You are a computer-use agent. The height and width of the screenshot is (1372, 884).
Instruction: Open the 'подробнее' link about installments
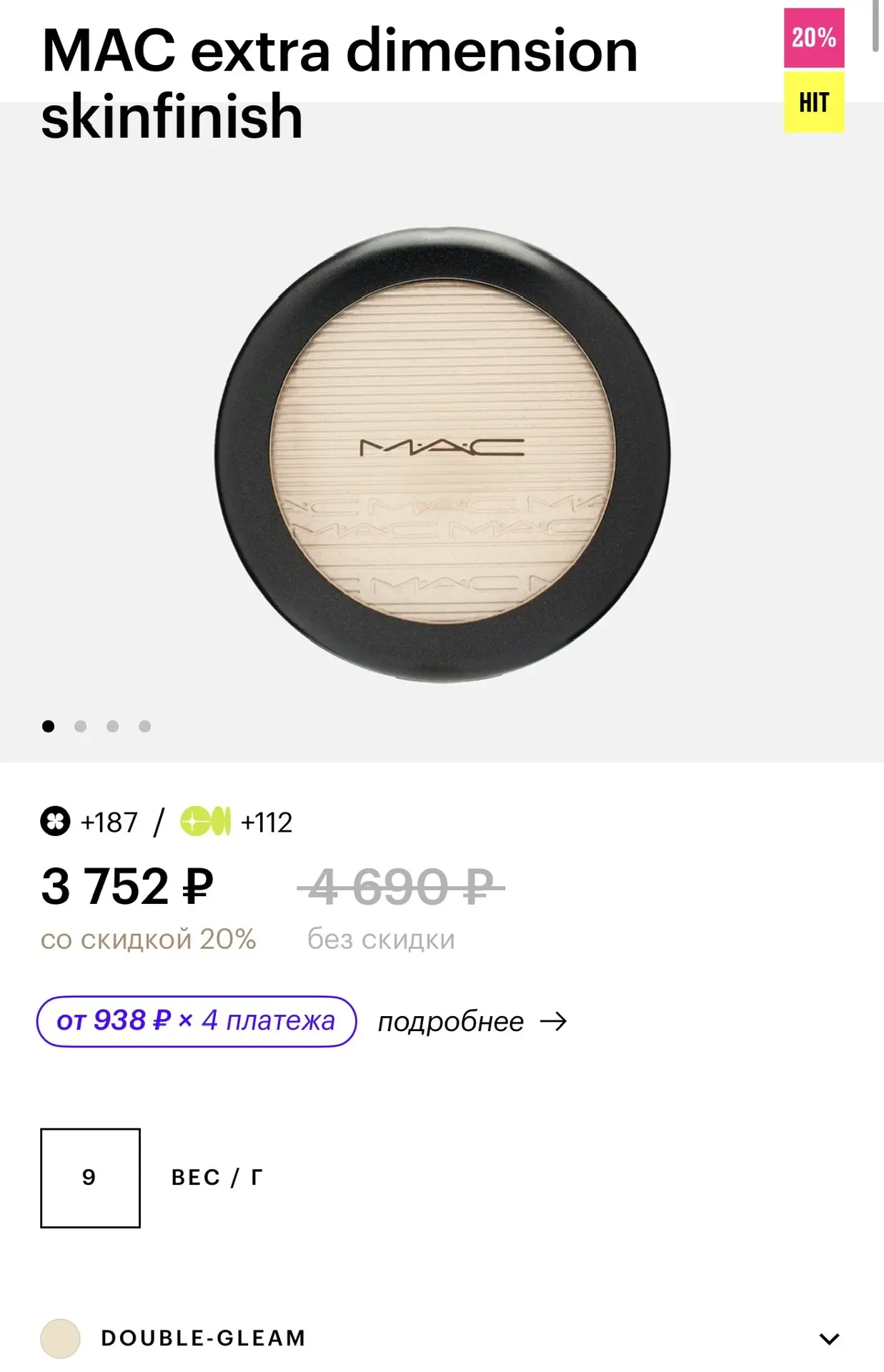(472, 1022)
